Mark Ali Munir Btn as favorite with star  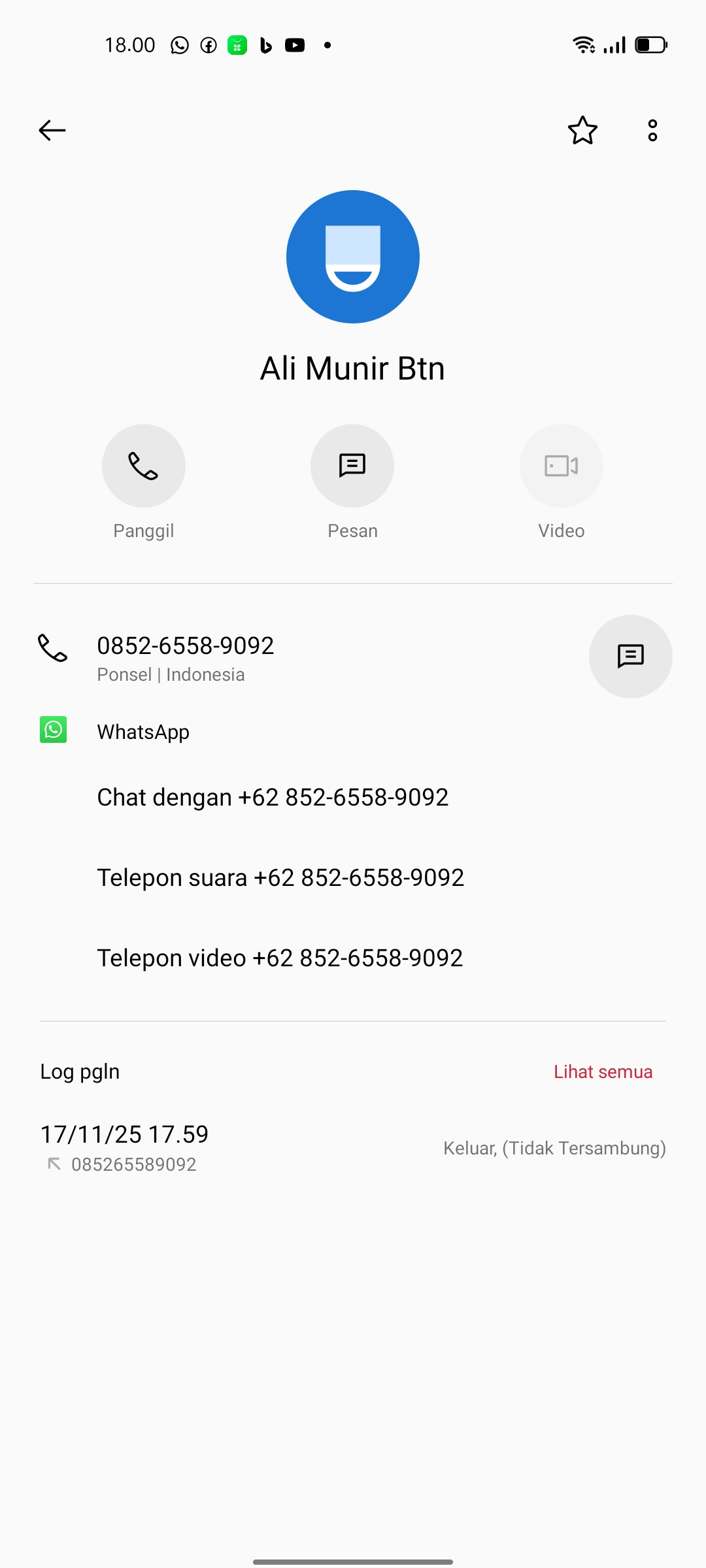pyautogui.click(x=582, y=130)
